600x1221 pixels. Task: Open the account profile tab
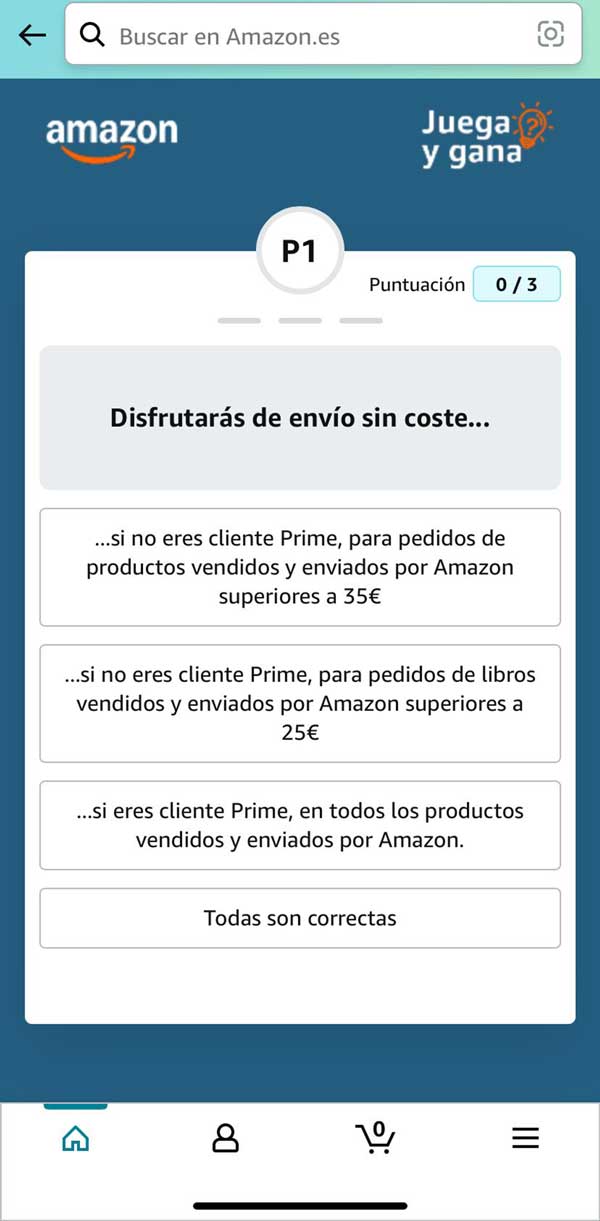[226, 1137]
